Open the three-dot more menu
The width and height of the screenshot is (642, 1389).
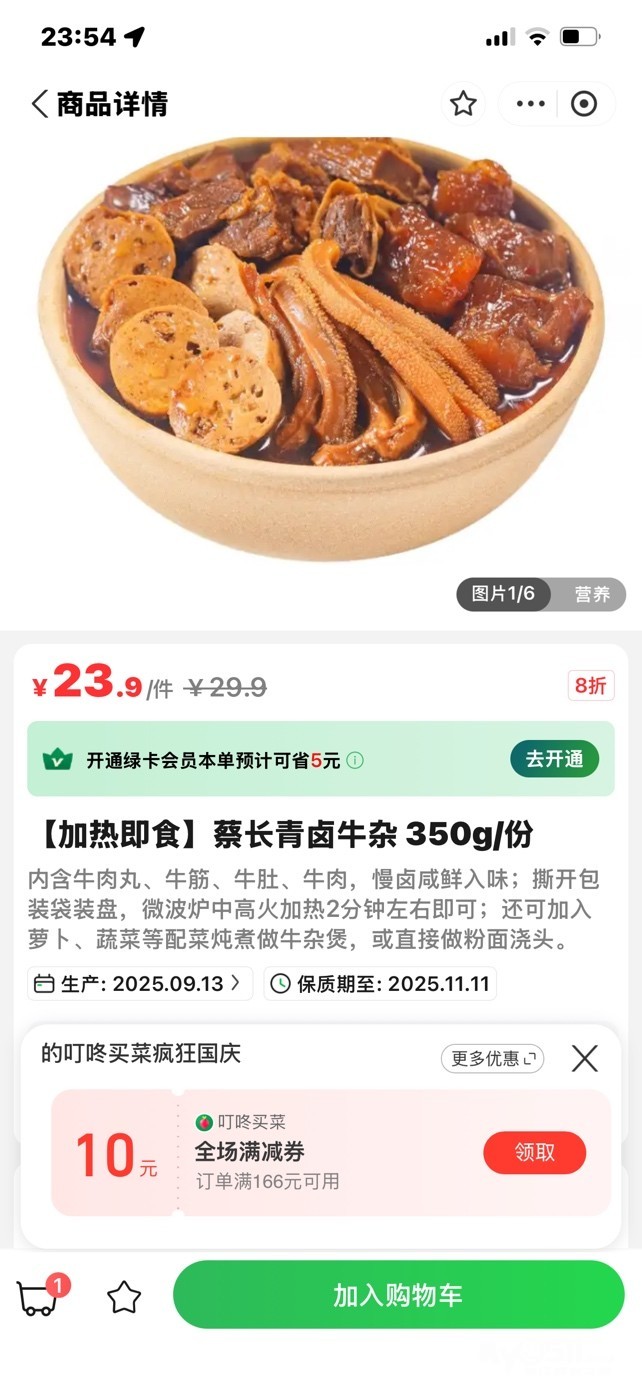click(x=531, y=104)
